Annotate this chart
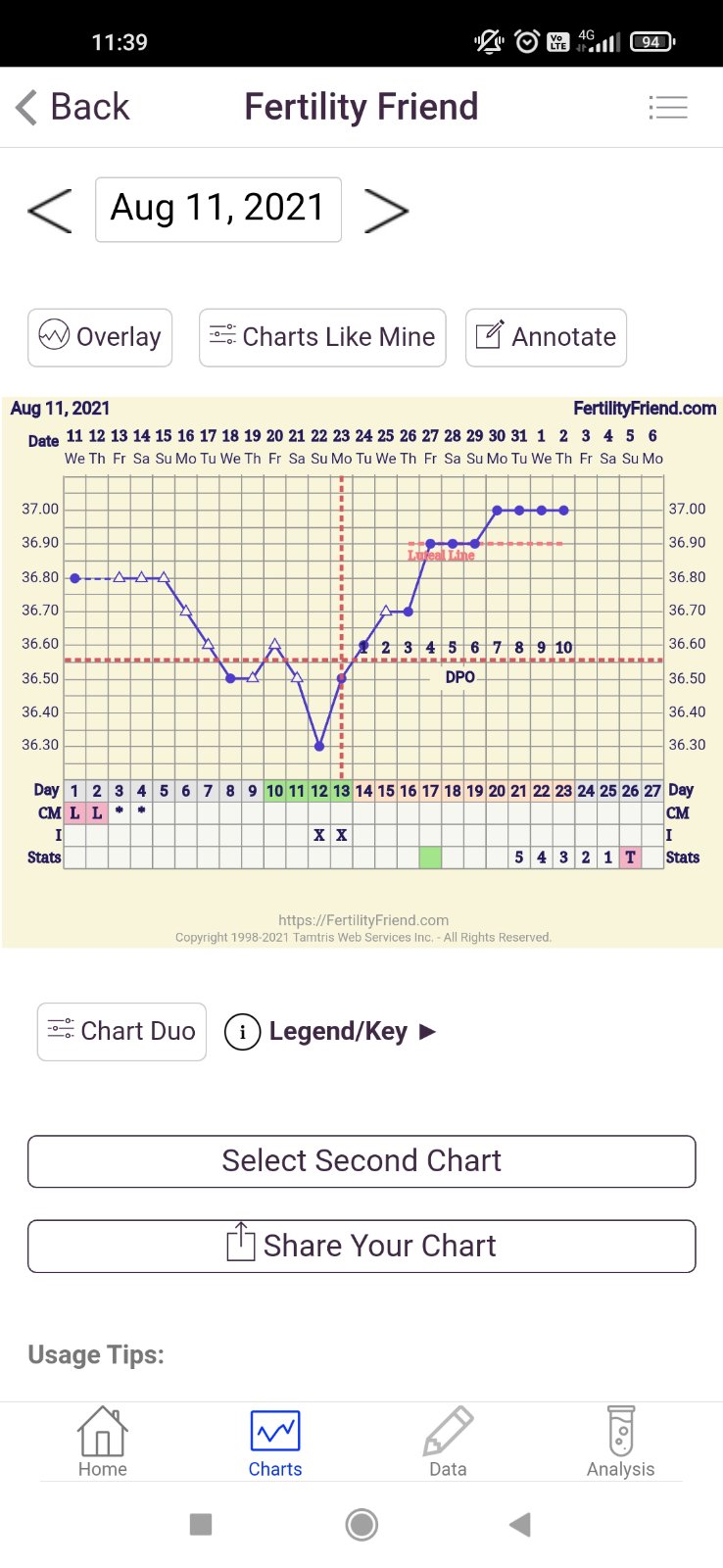Screen dimensions: 723x1568 tap(546, 337)
